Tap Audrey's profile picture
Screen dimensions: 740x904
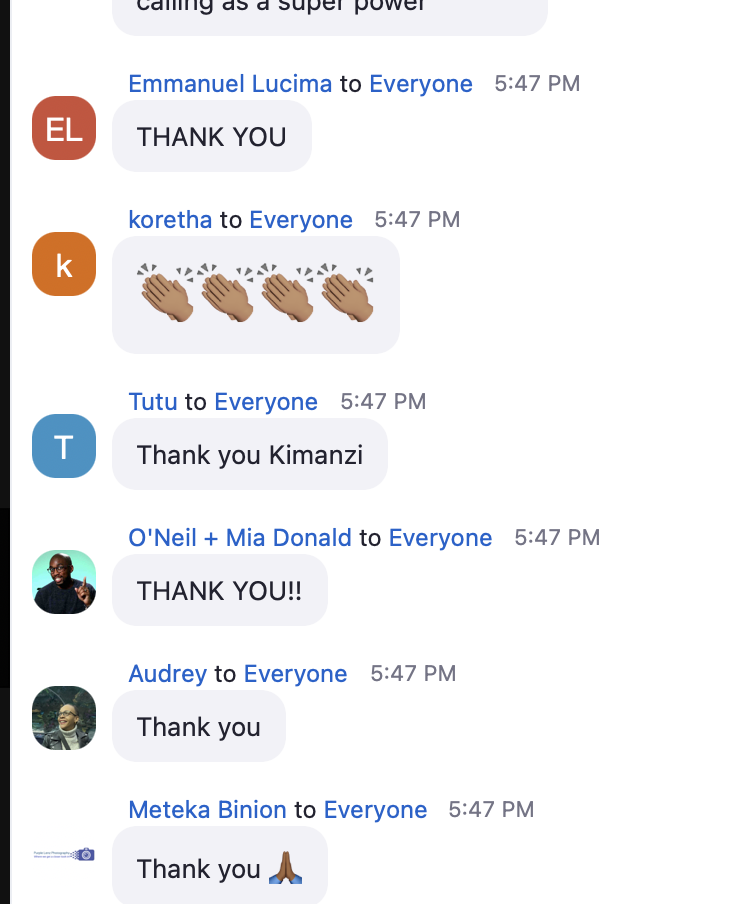click(64, 718)
